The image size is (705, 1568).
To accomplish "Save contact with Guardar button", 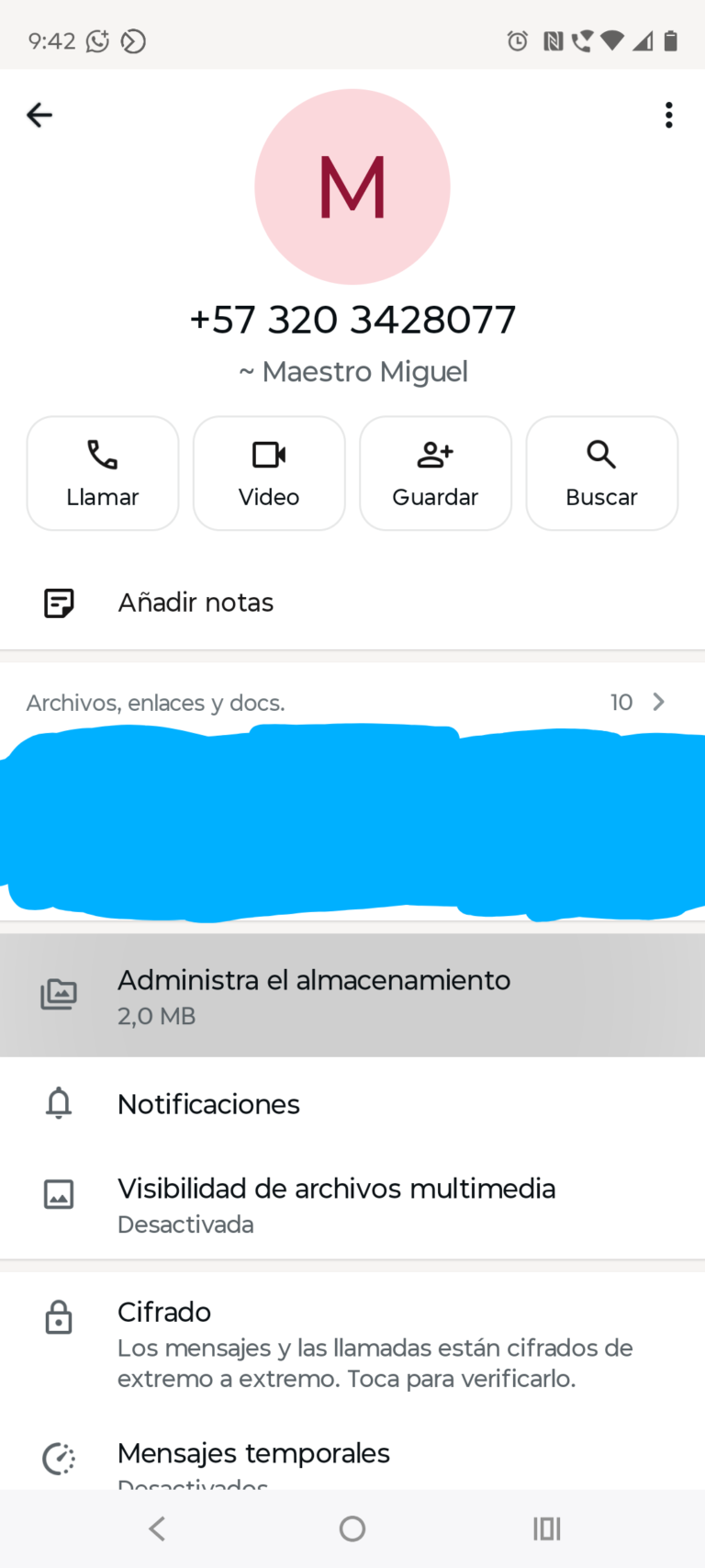I will [x=435, y=473].
